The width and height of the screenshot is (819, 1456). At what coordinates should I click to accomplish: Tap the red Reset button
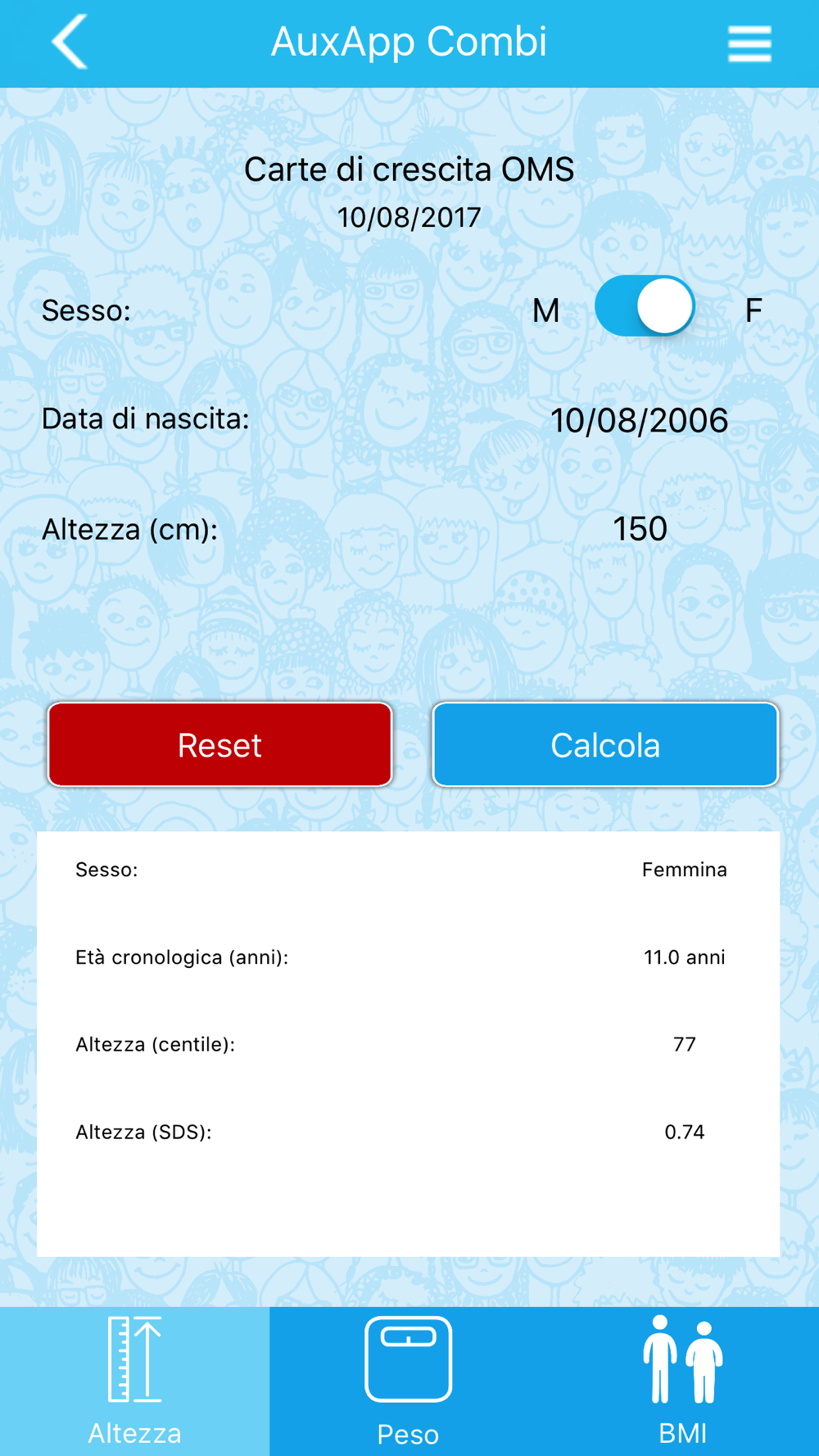219,744
